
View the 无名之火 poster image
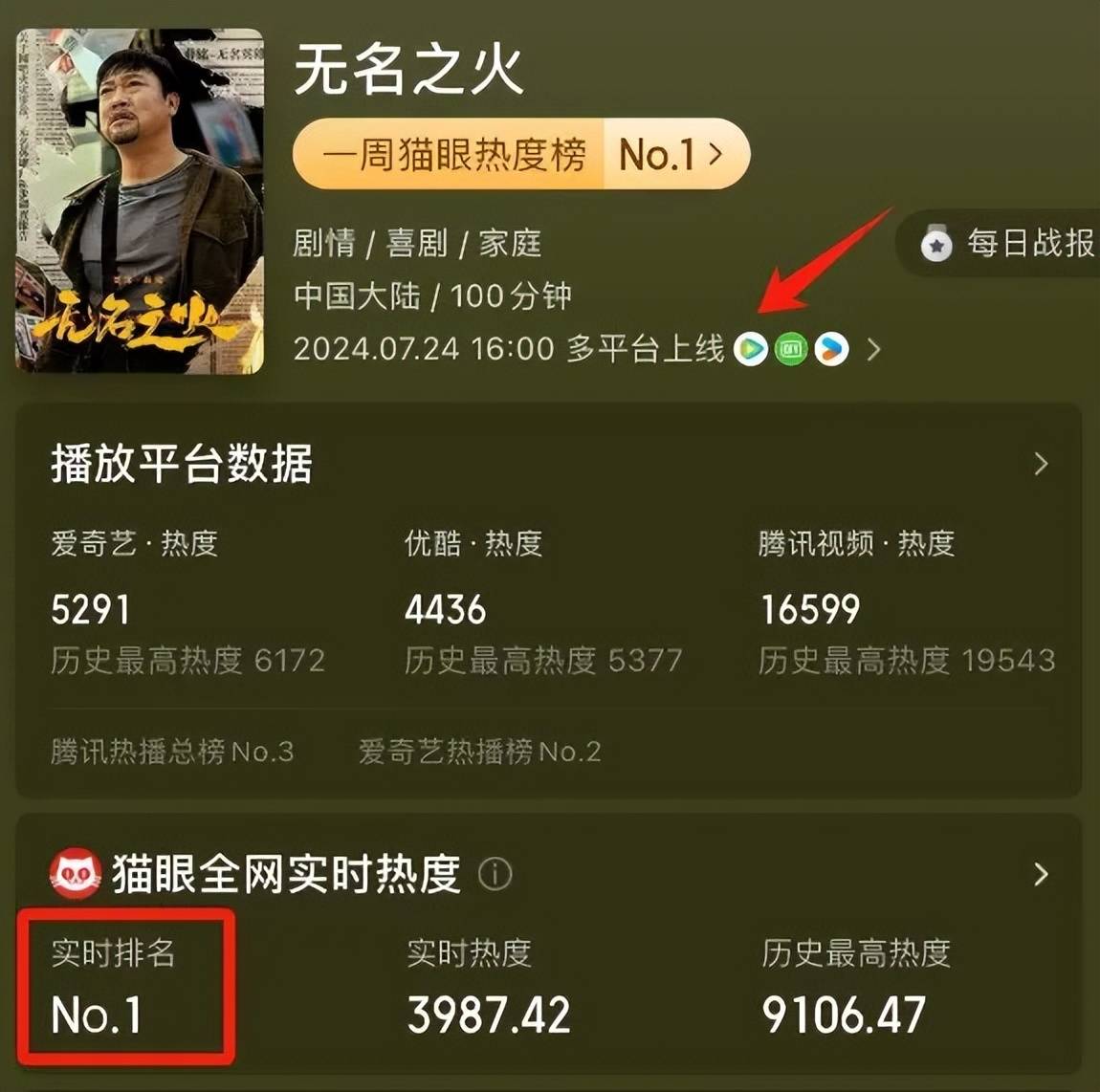pos(140,201)
